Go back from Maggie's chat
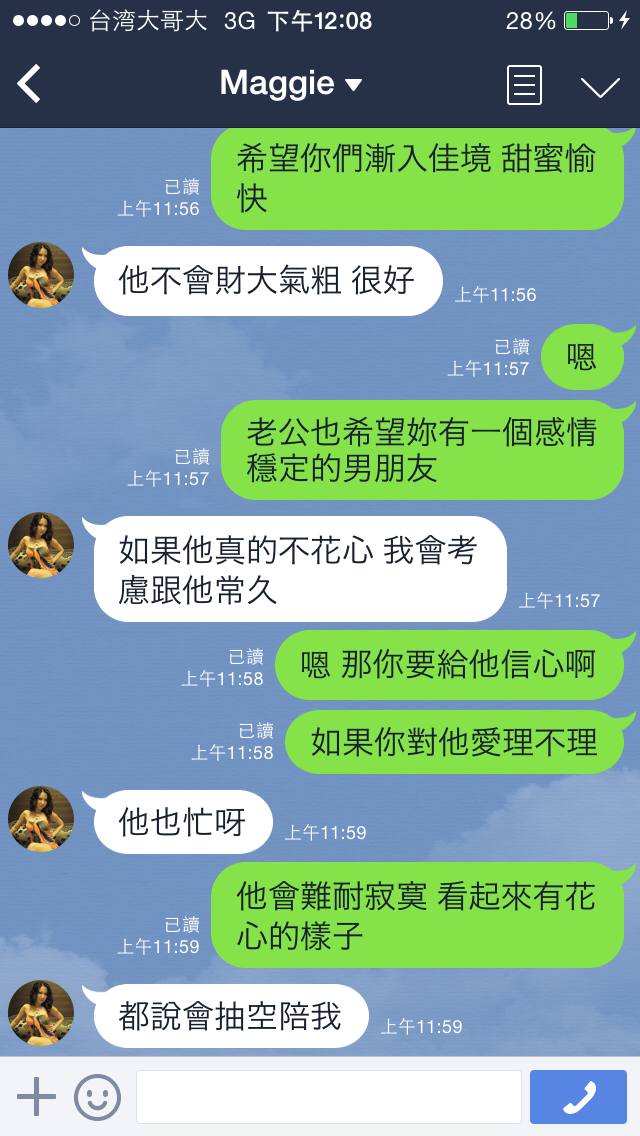 [x=30, y=85]
